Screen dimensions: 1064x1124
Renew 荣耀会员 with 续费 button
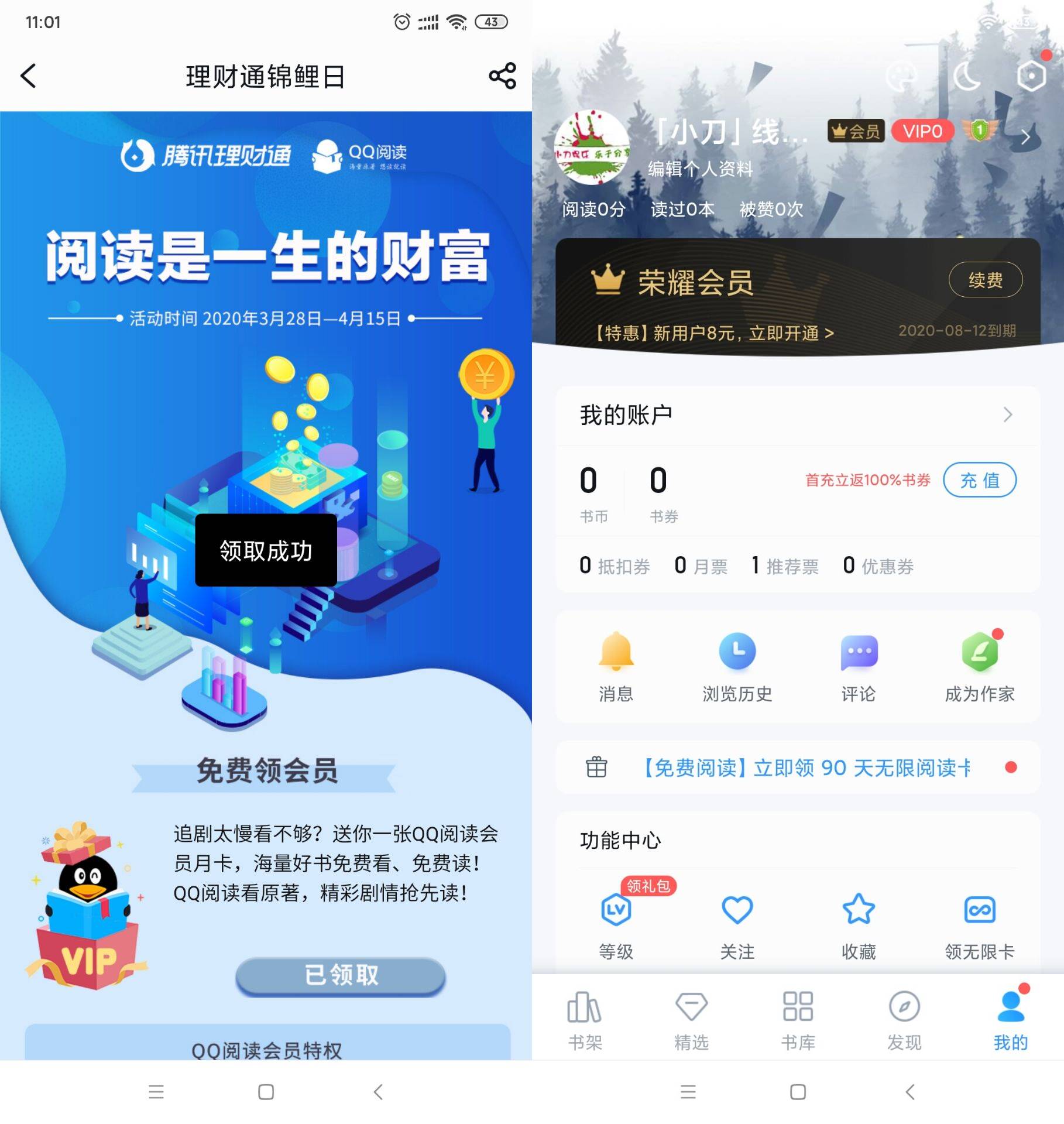pyautogui.click(x=985, y=280)
